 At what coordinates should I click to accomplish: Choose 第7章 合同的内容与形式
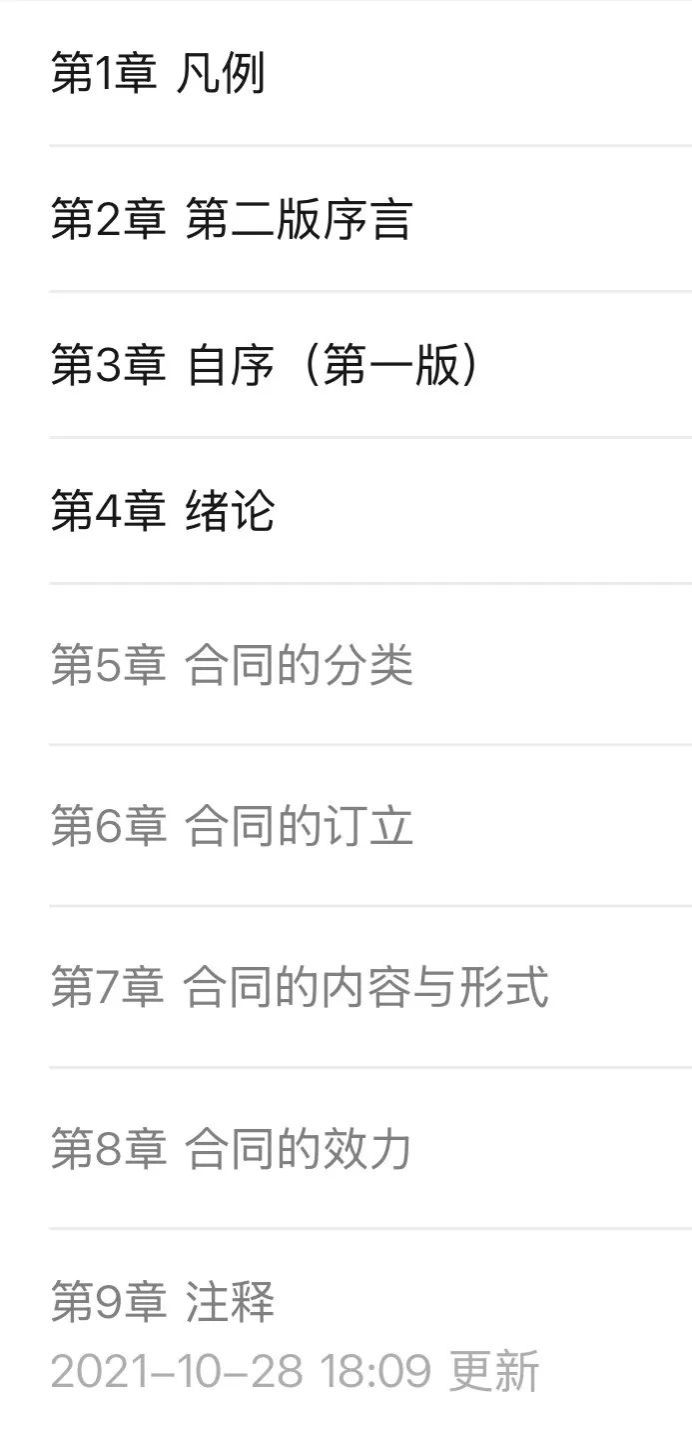pos(300,988)
